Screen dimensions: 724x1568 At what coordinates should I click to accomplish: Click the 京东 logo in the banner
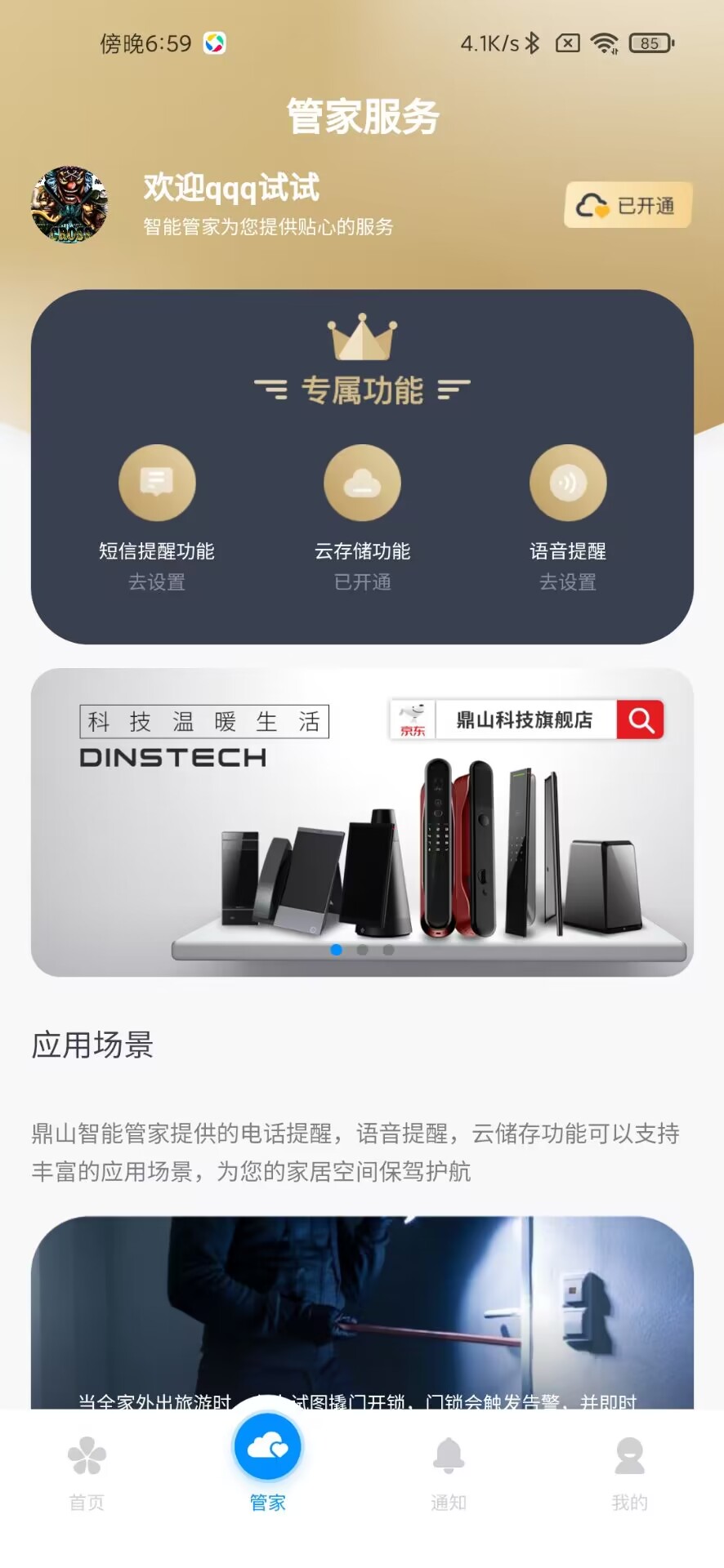coord(413,719)
